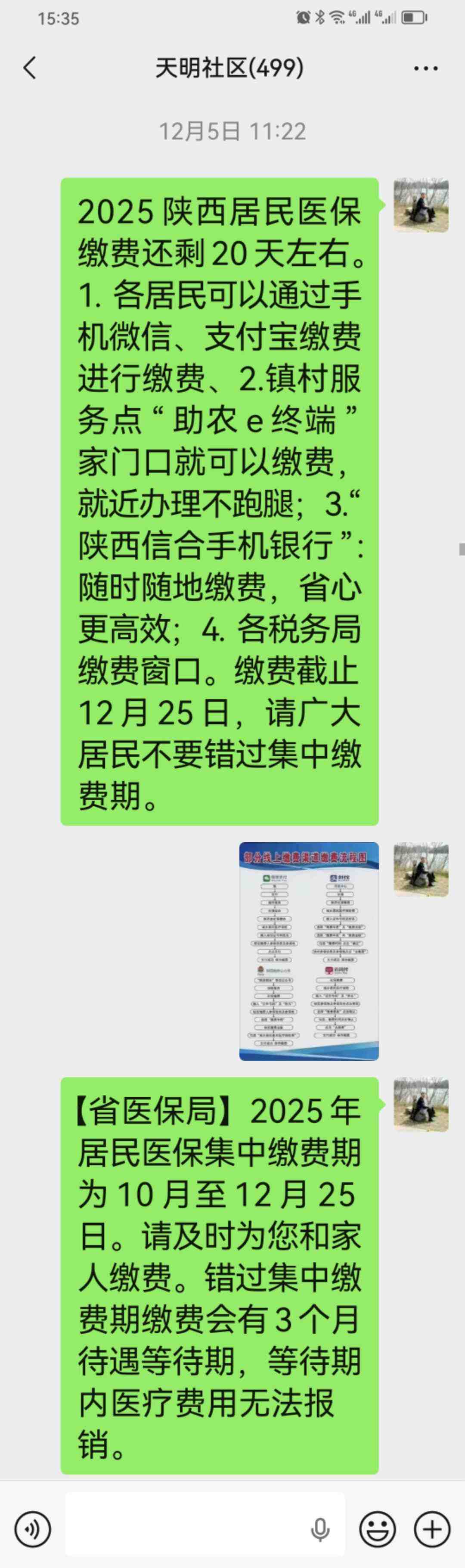The height and width of the screenshot is (1568, 465).
Task: Open the group chat info menu (three dots)
Action: pos(425,68)
